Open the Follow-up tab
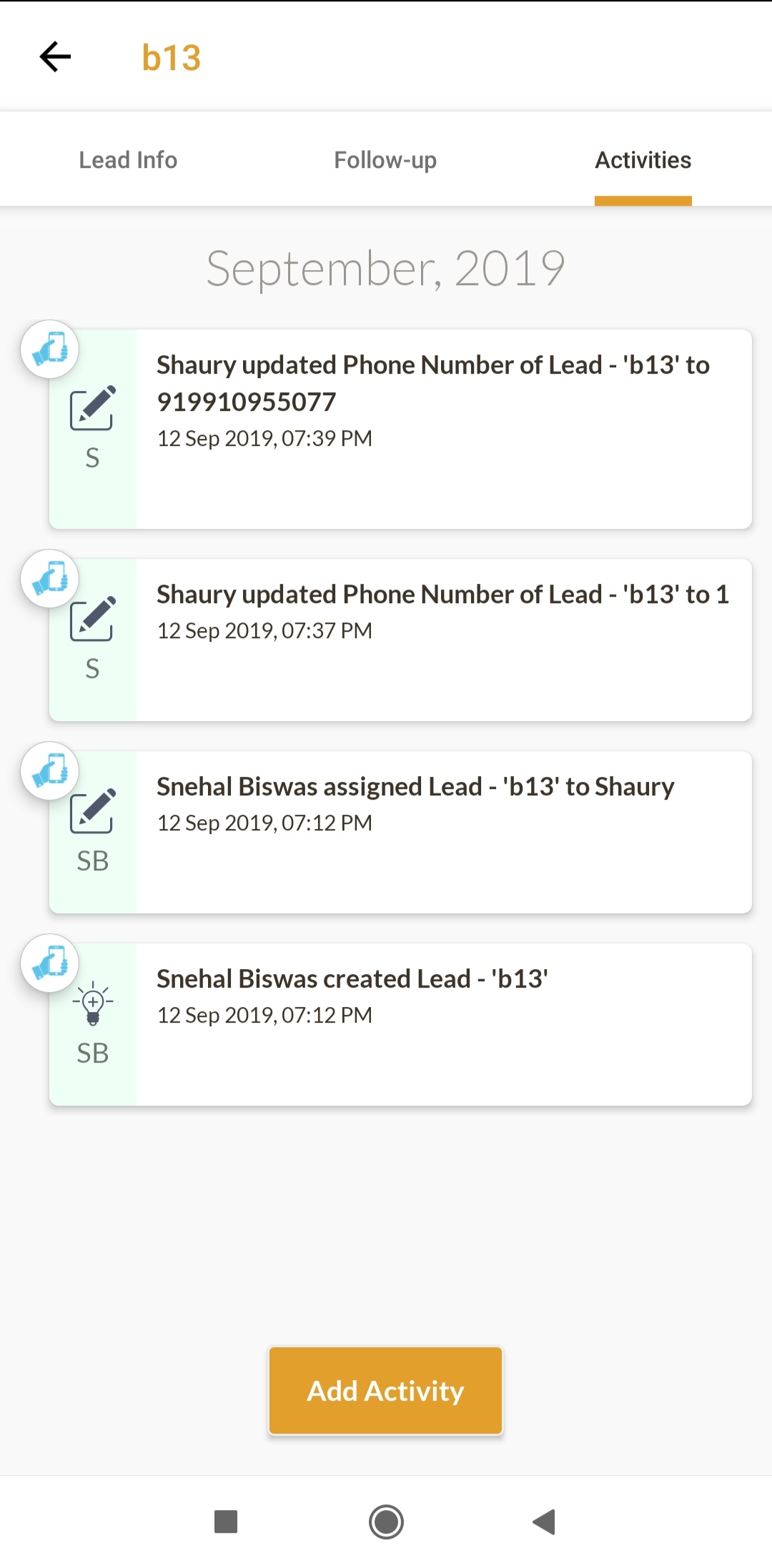This screenshot has width=772, height=1568. pyautogui.click(x=385, y=160)
